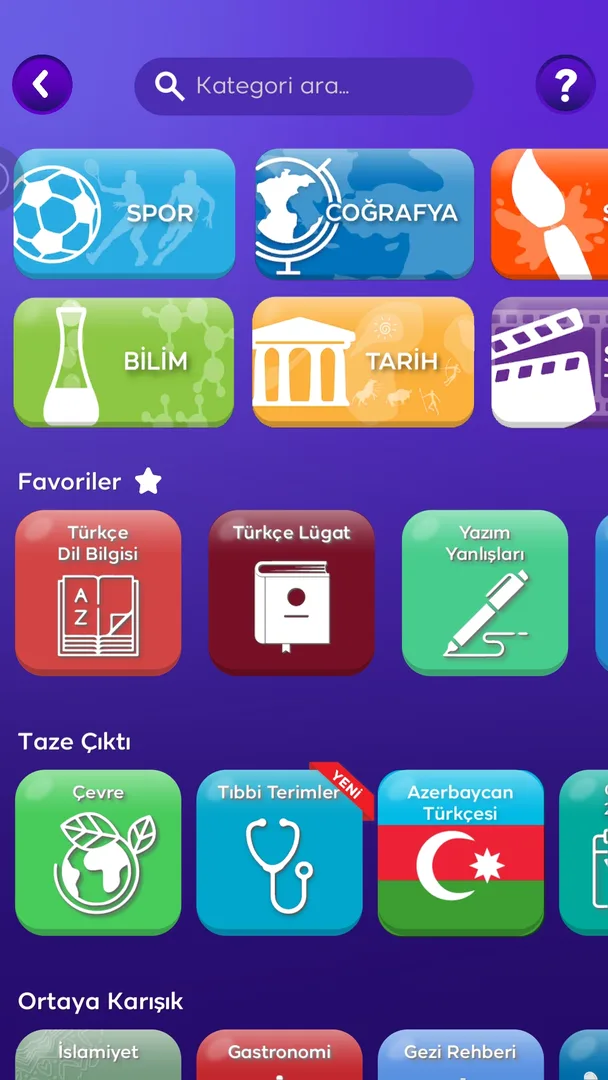
Task: Open the TARİH category card
Action: (363, 361)
